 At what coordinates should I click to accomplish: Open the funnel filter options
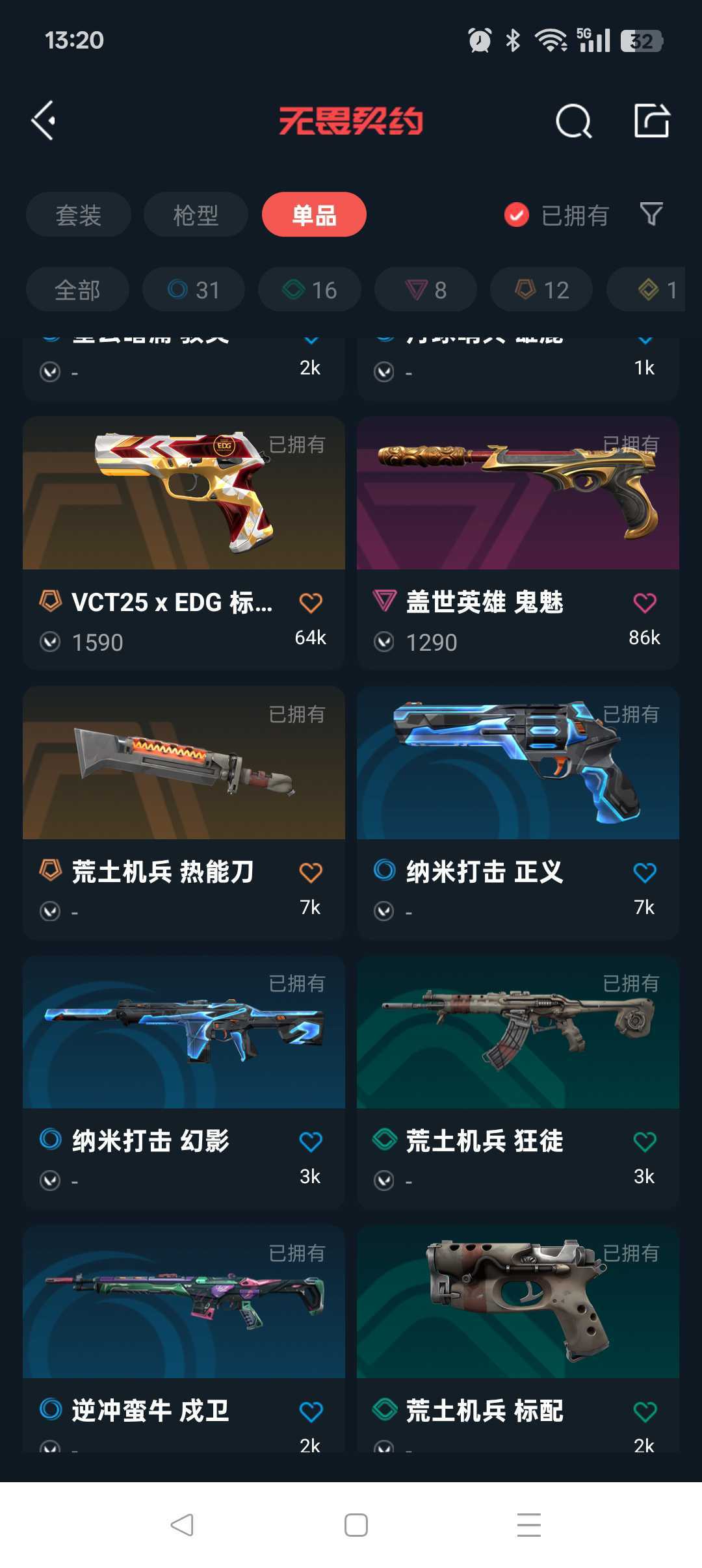[651, 214]
